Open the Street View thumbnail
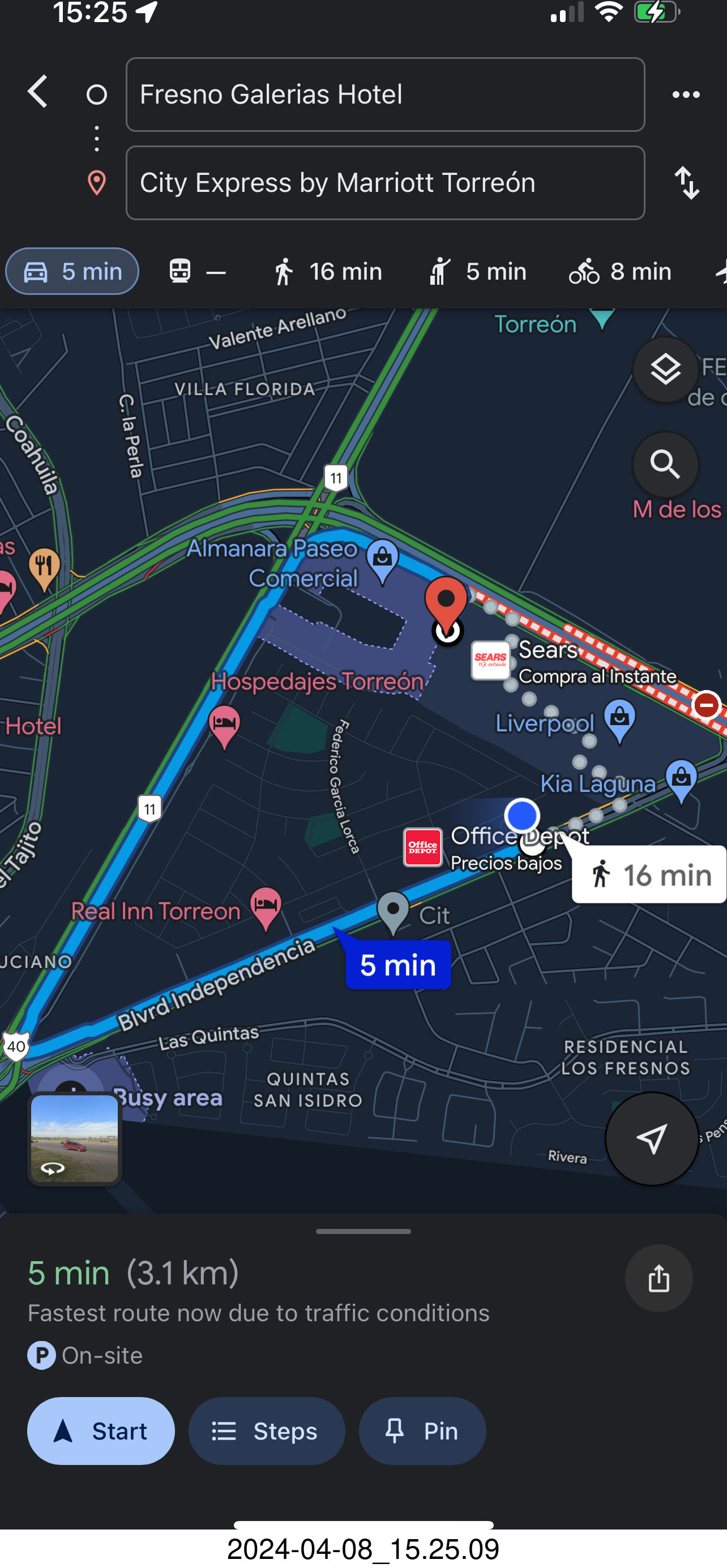 75,1138
